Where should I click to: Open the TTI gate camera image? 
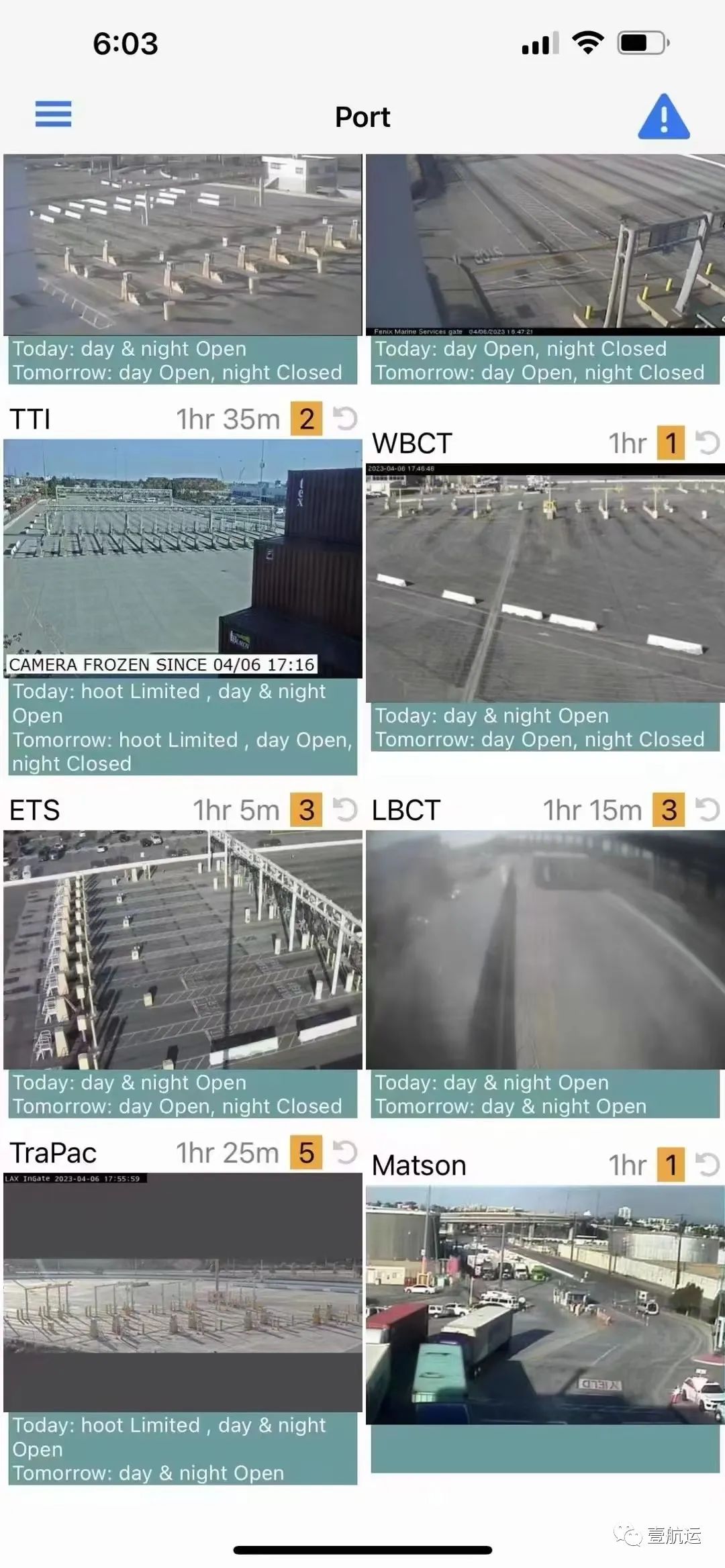(x=183, y=557)
